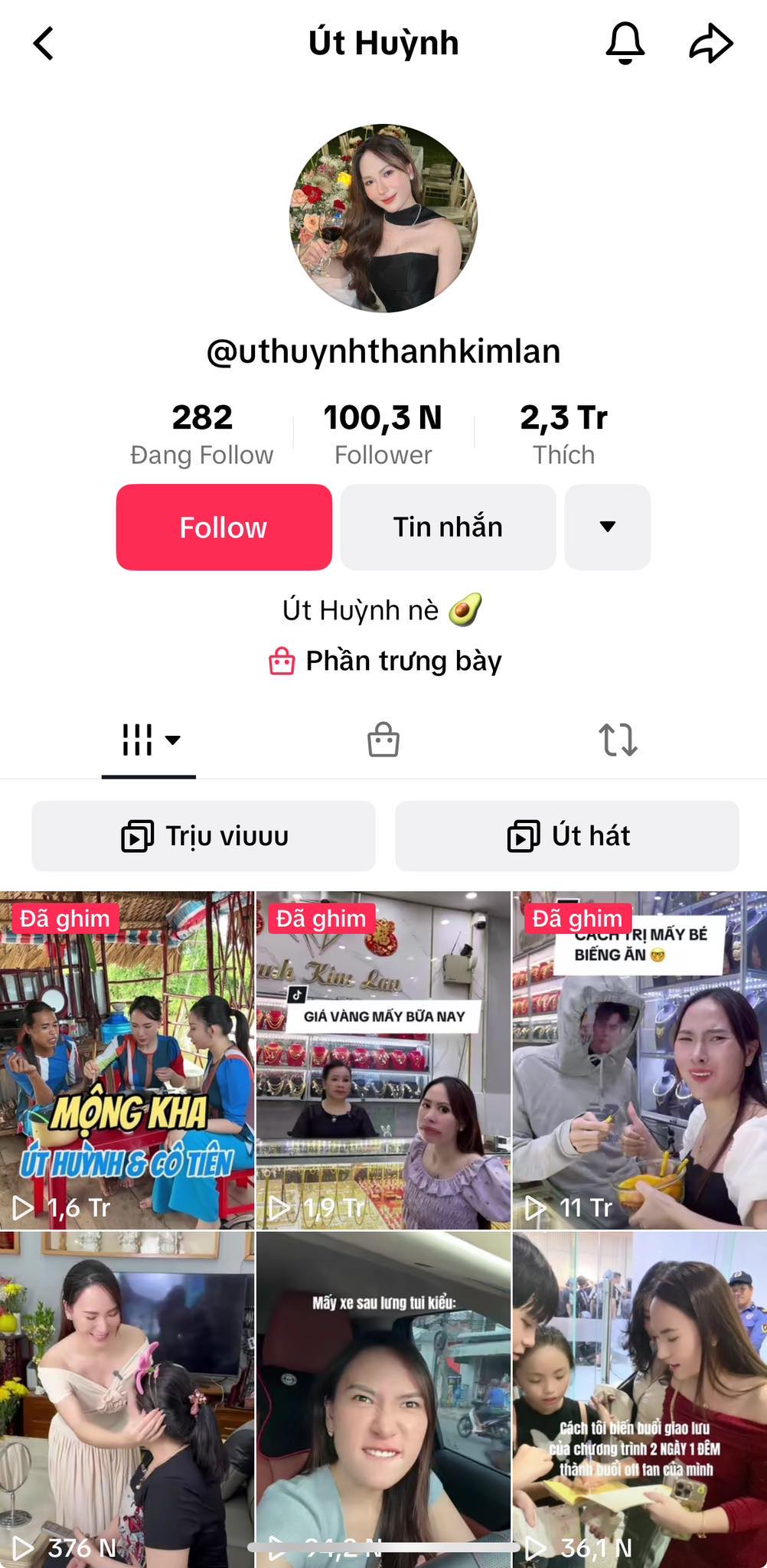Tap the Tin nhắn message button

448,527
